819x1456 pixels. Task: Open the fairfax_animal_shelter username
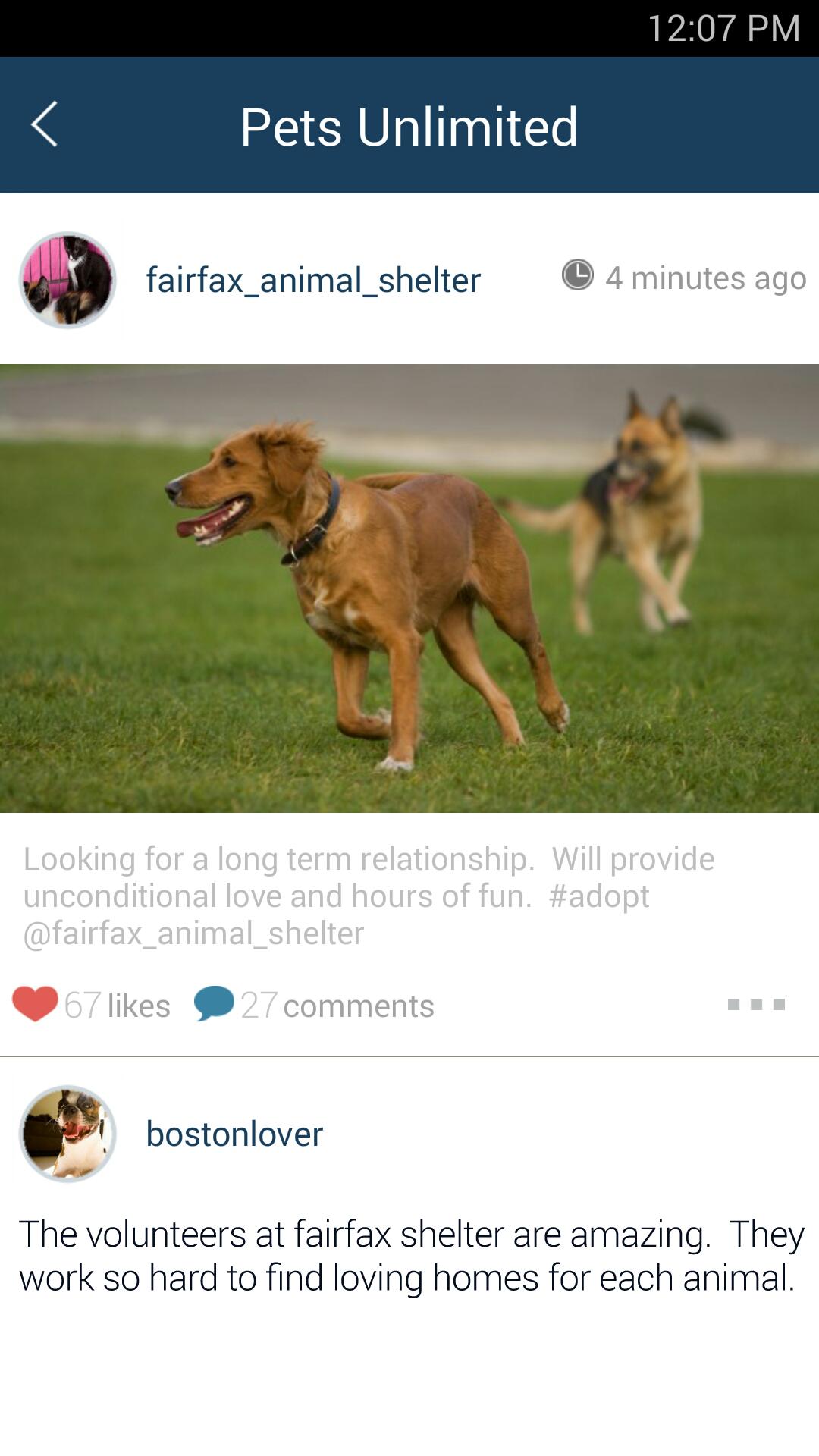tap(313, 280)
